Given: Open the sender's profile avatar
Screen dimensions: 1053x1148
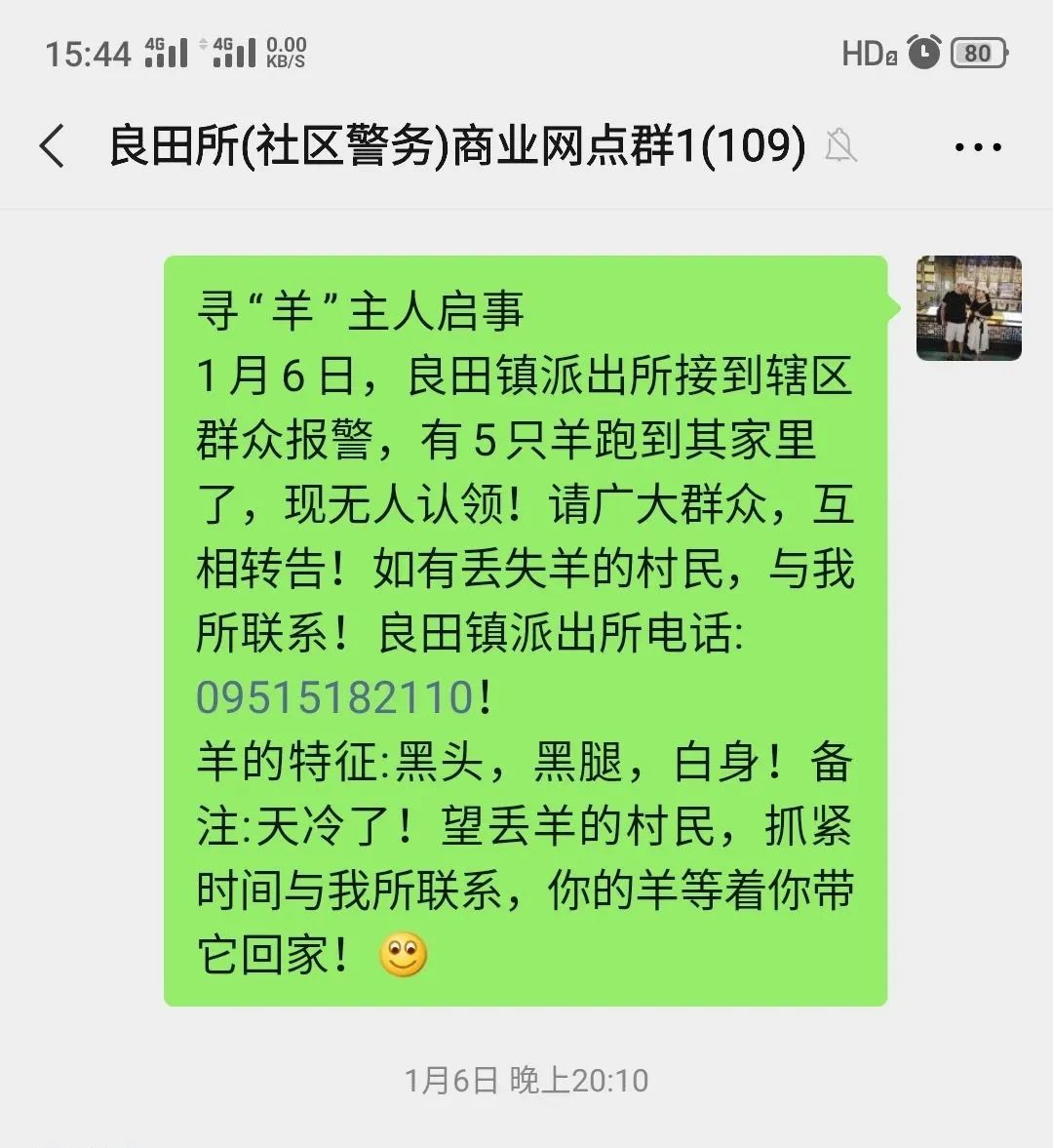Looking at the screenshot, I should click(968, 308).
